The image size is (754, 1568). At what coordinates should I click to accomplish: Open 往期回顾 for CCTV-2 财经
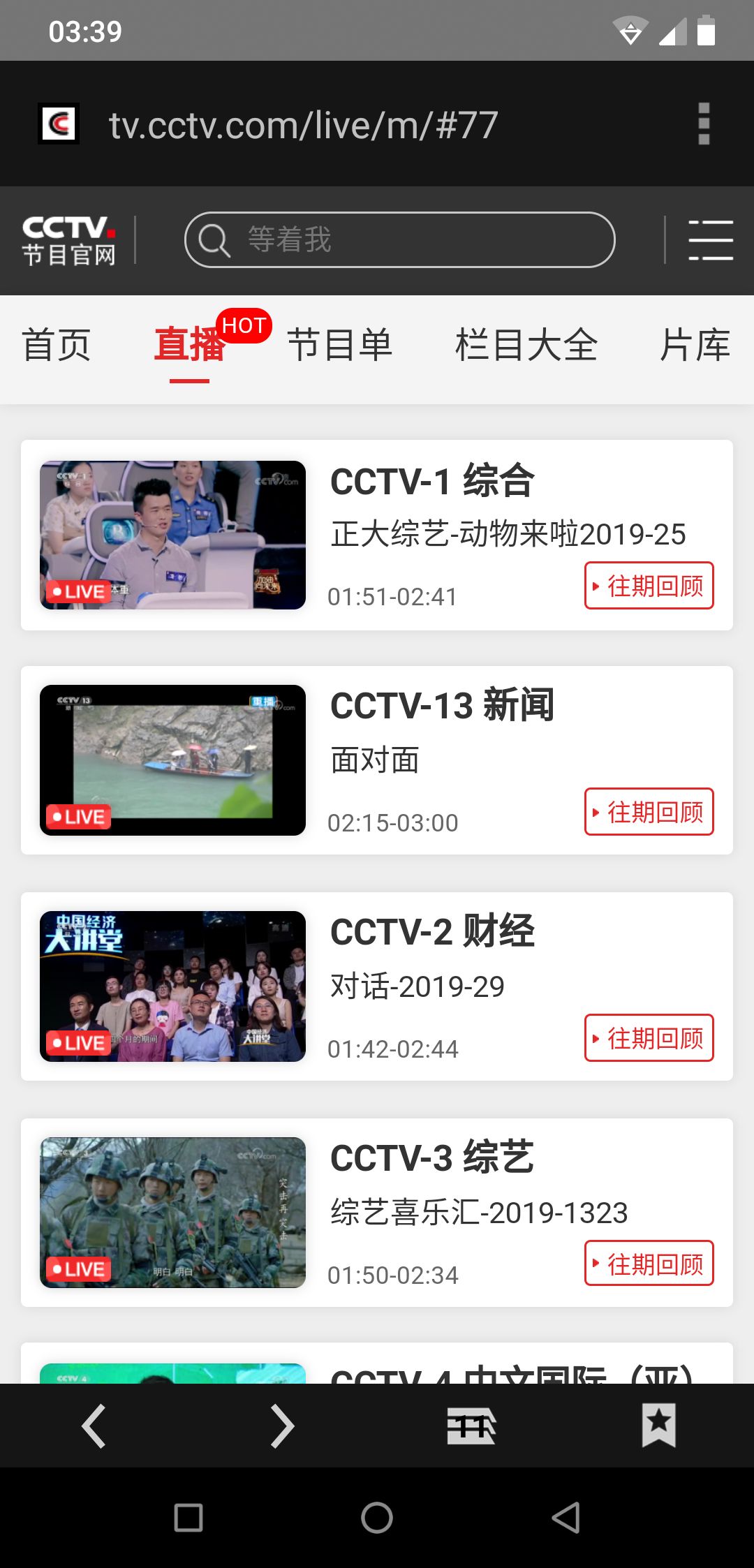(649, 1038)
